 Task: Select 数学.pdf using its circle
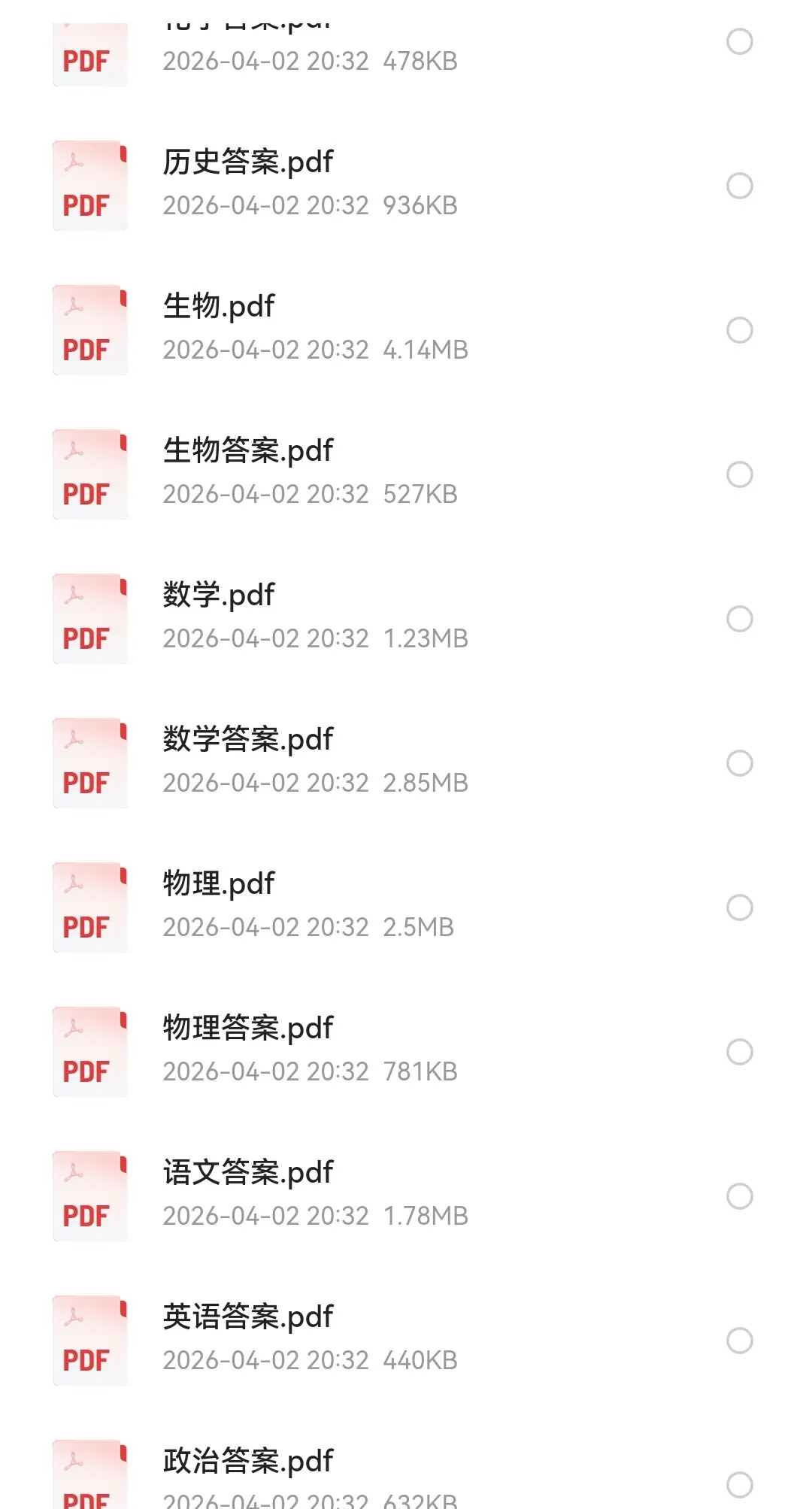click(x=739, y=619)
